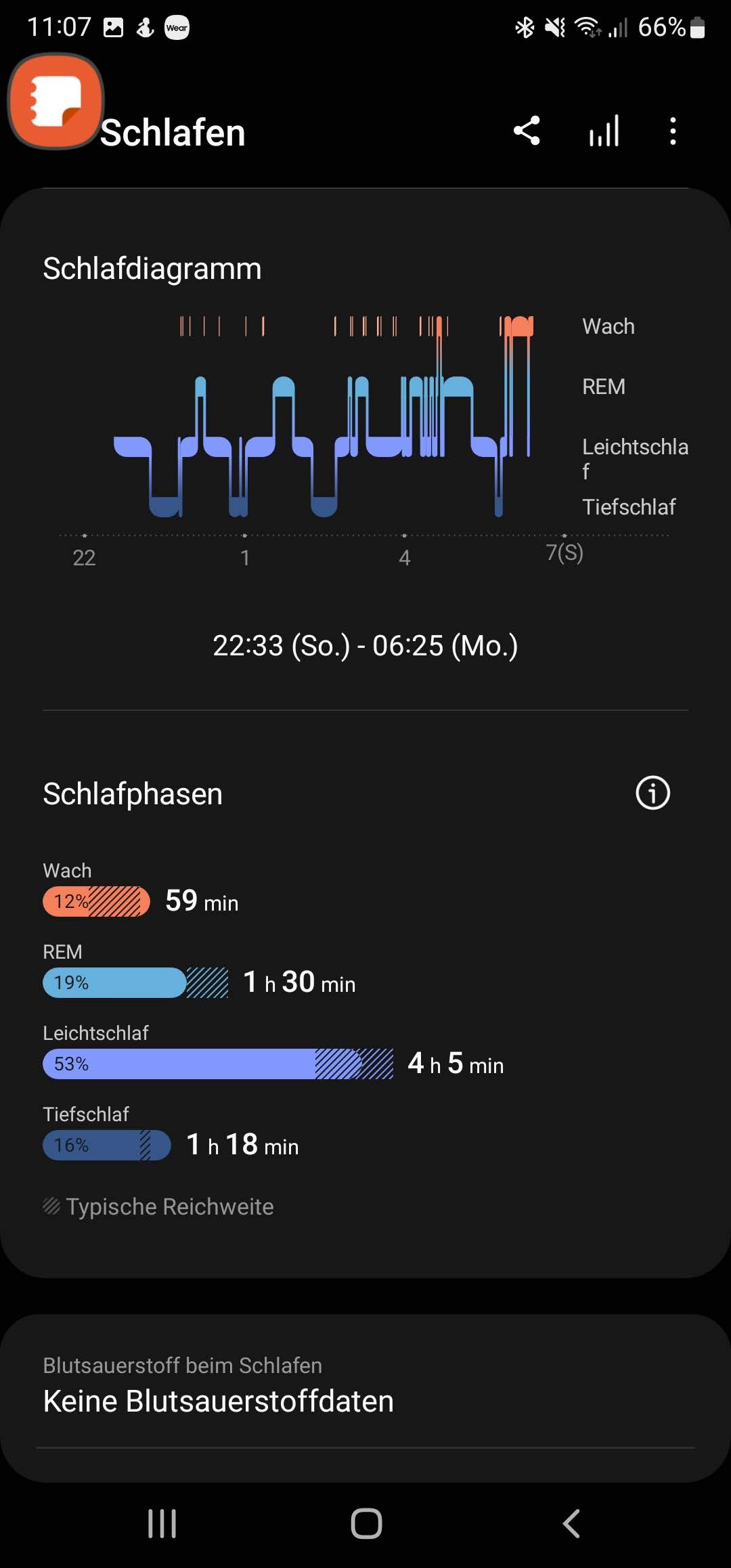Share the sleep report

527,131
